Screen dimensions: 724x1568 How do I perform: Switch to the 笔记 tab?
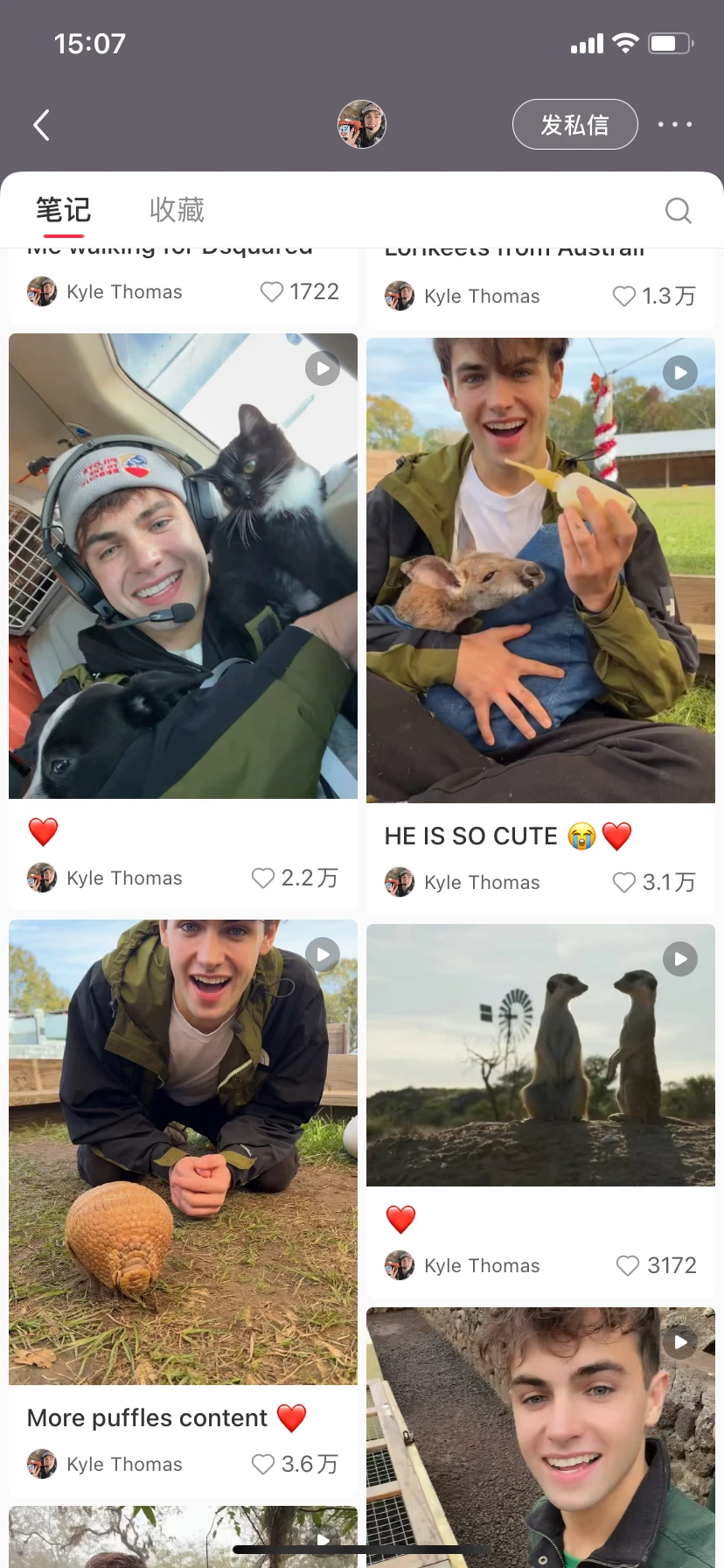[63, 210]
